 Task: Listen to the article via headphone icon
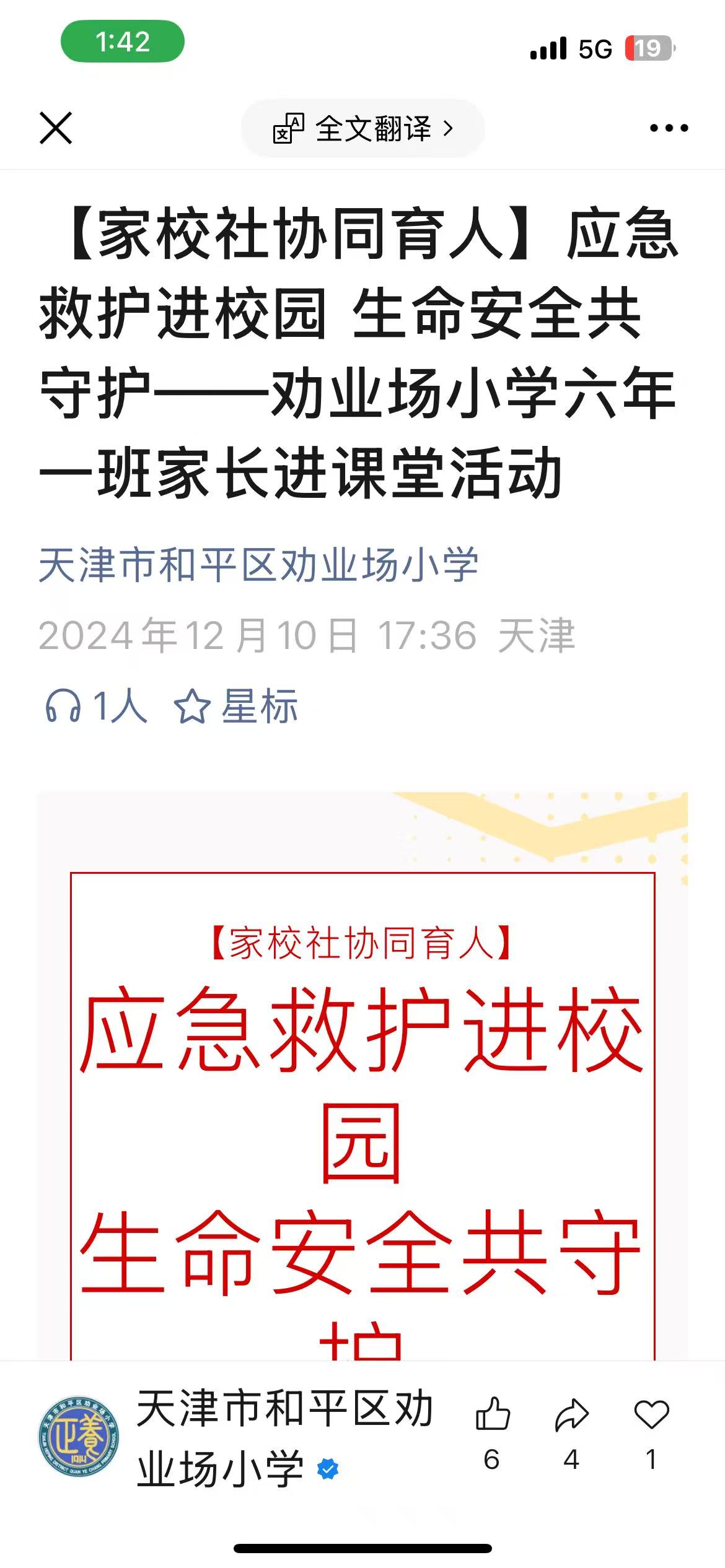pos(63,706)
